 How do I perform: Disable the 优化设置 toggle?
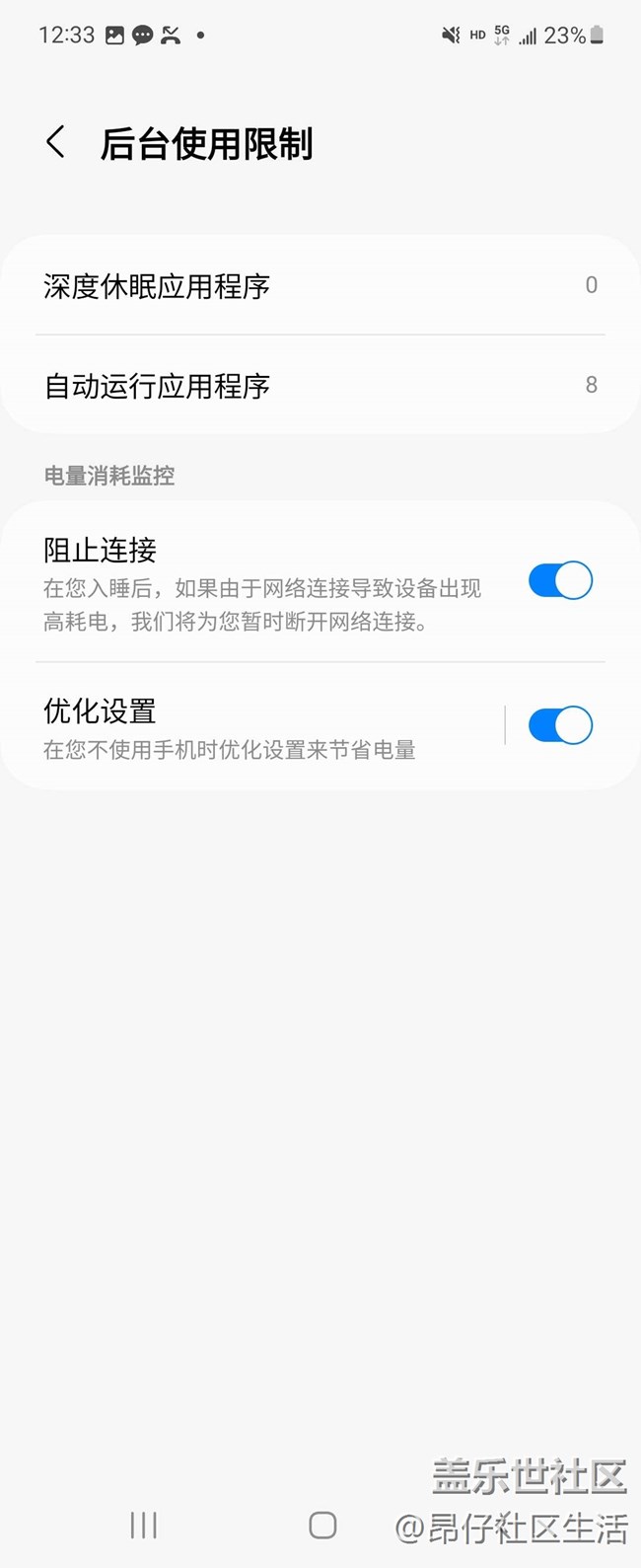tap(560, 725)
